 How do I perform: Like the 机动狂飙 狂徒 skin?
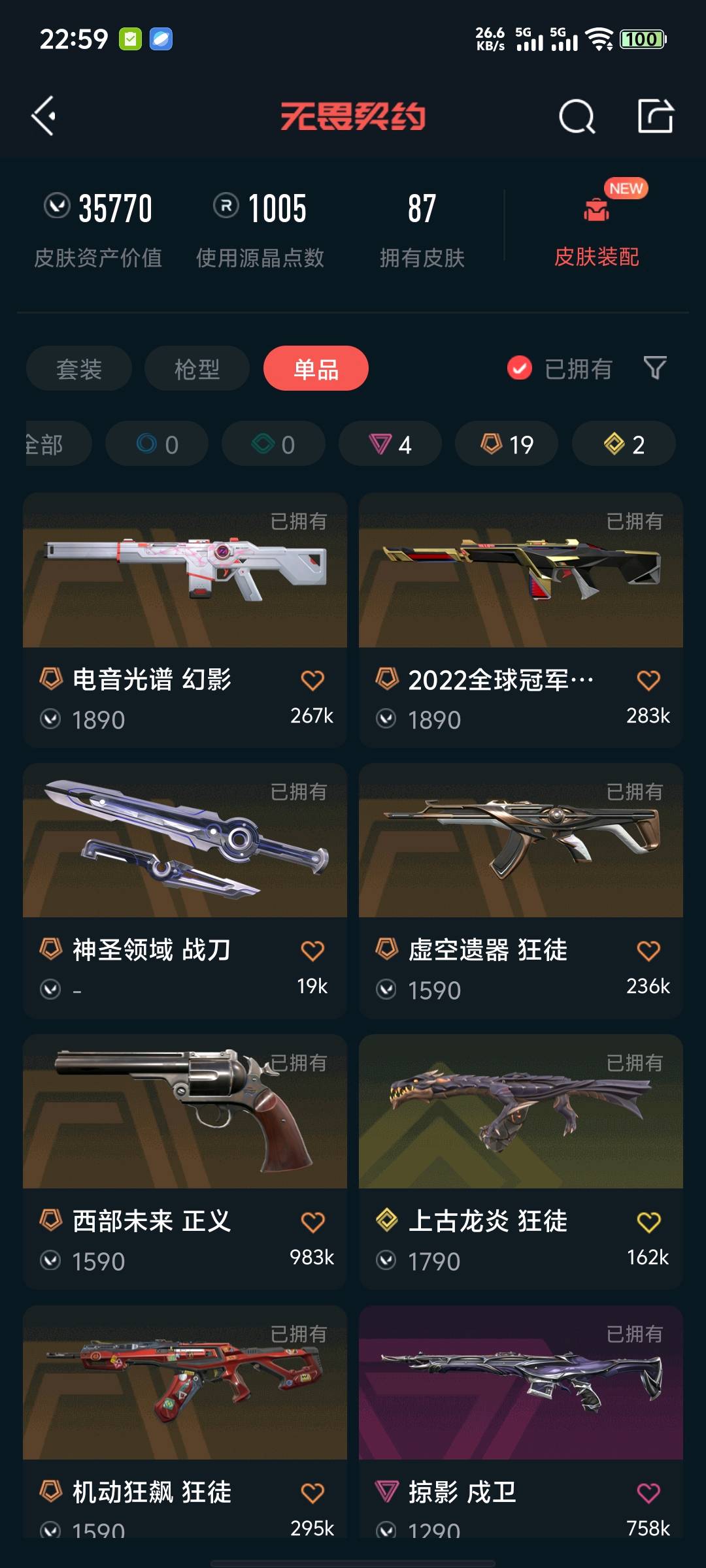(312, 1493)
